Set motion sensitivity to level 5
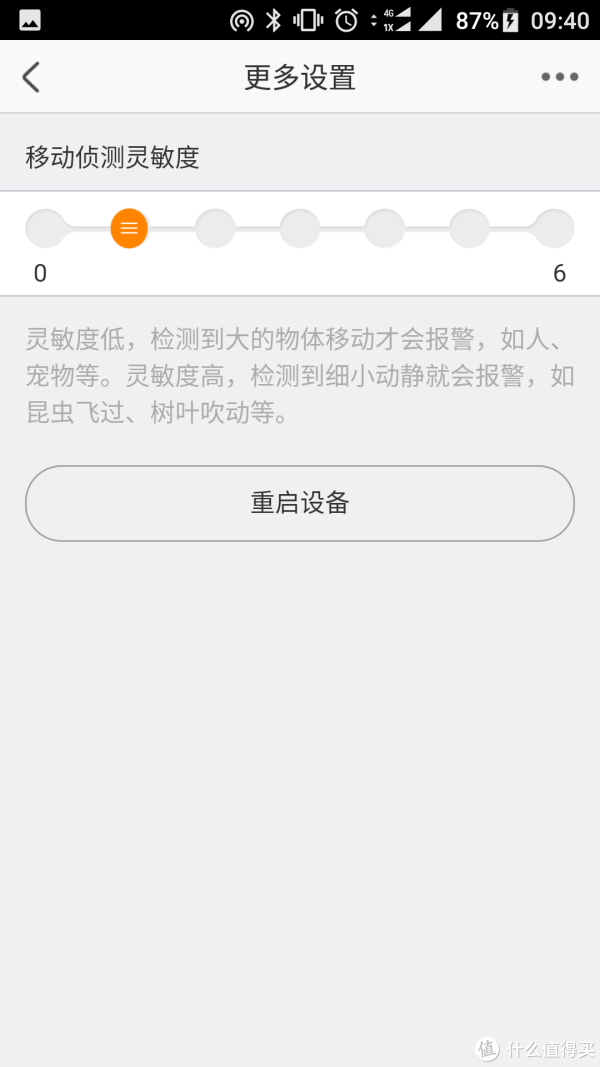This screenshot has width=600, height=1067. (x=469, y=229)
